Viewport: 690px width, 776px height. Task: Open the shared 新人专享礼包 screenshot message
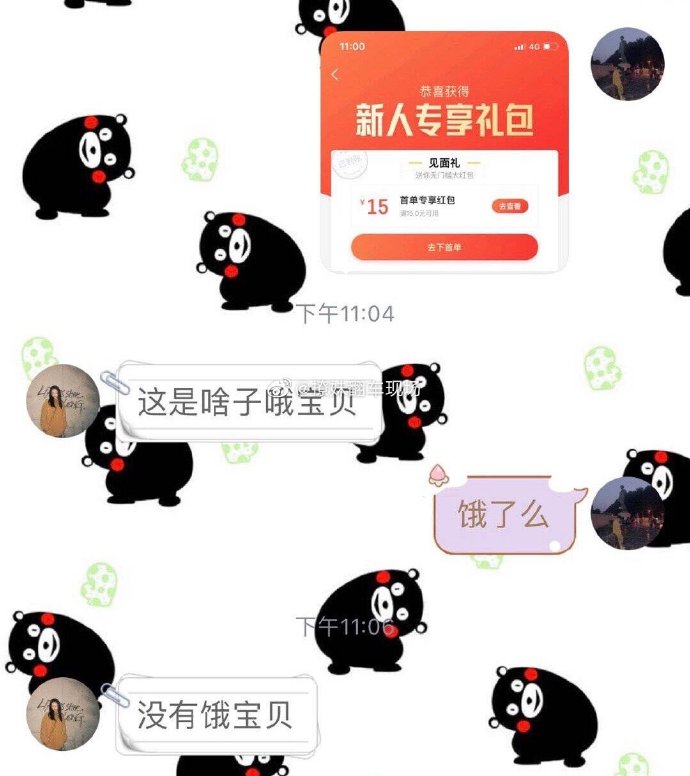[x=444, y=150]
